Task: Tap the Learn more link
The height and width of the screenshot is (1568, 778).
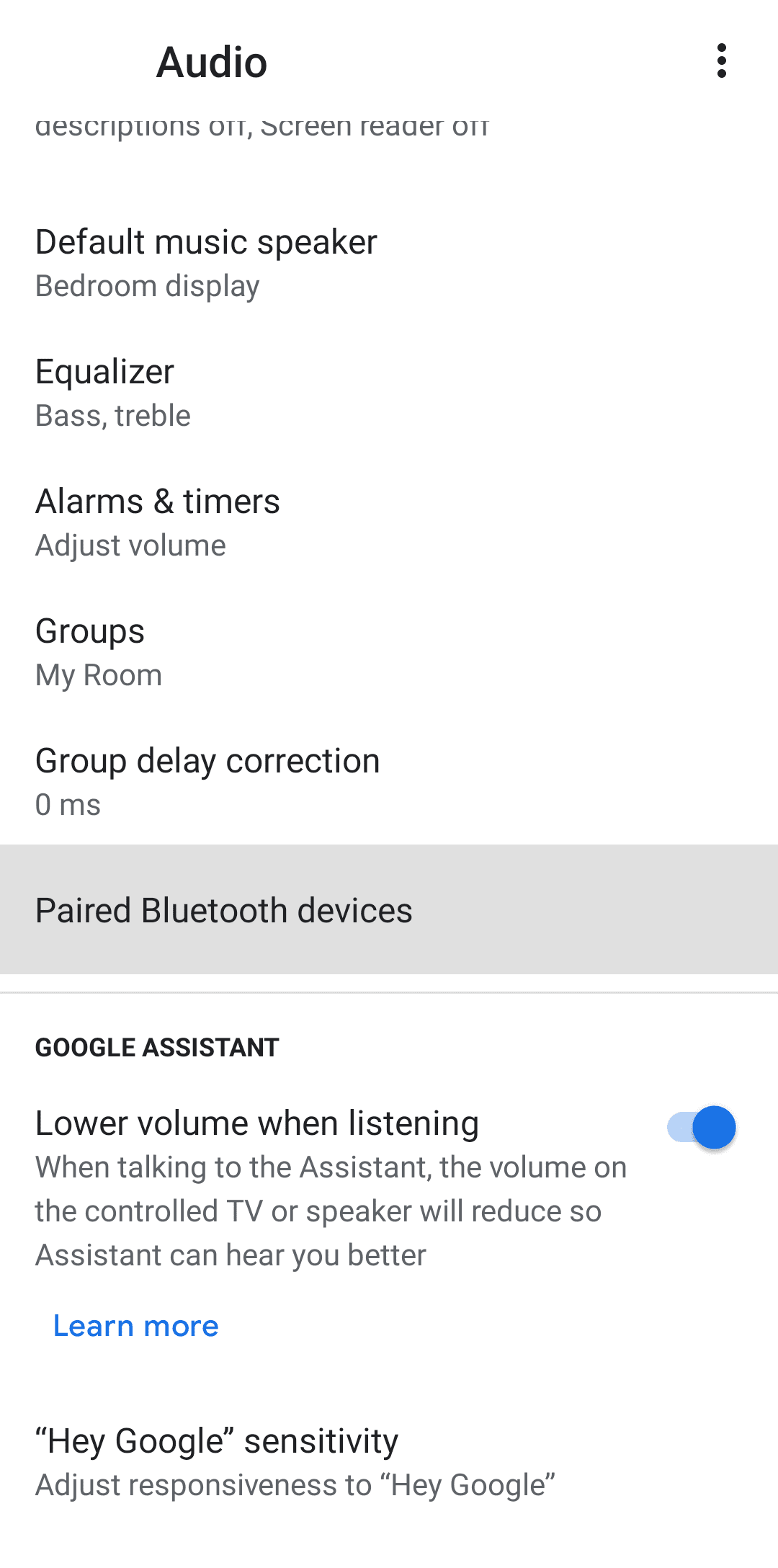Action: pyautogui.click(x=136, y=1326)
